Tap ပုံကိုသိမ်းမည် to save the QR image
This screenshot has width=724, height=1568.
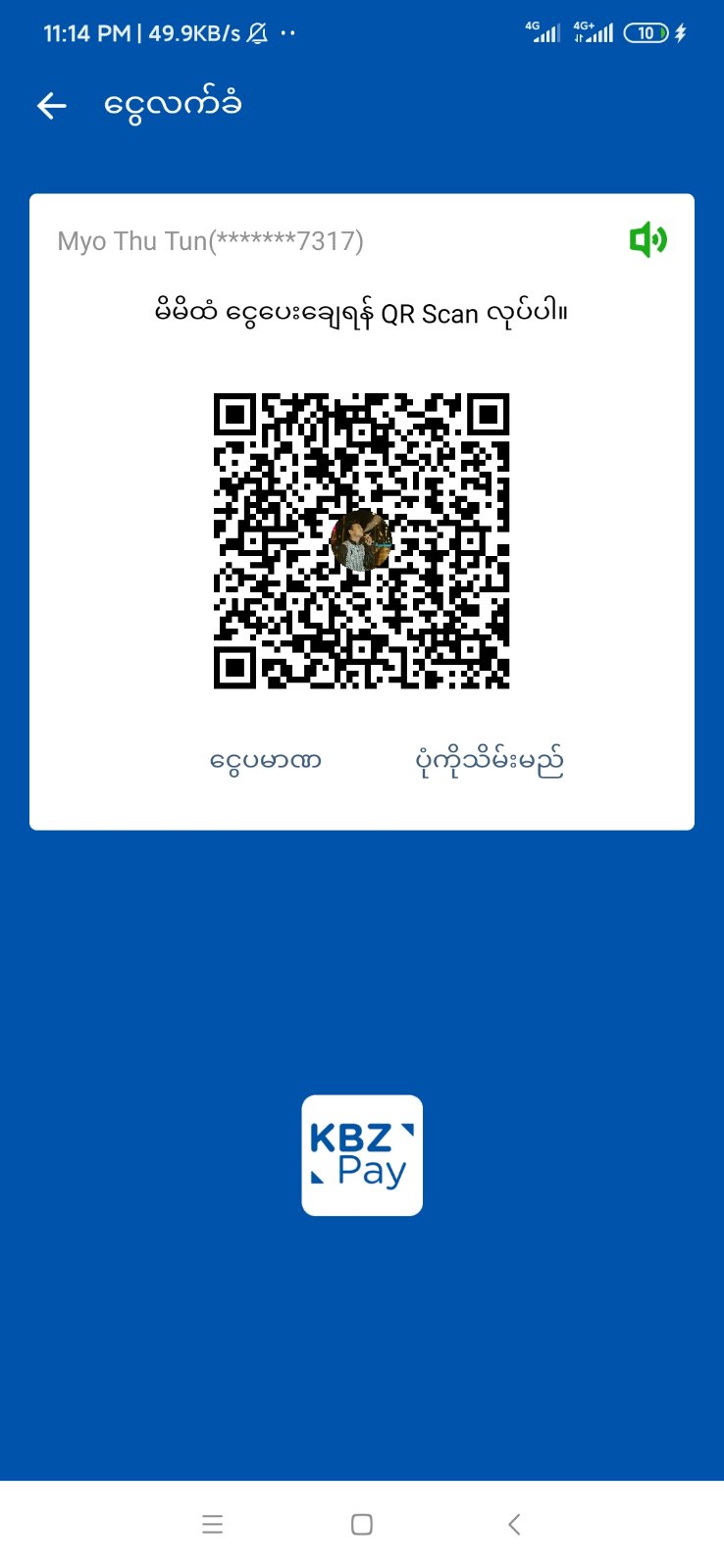tap(489, 761)
